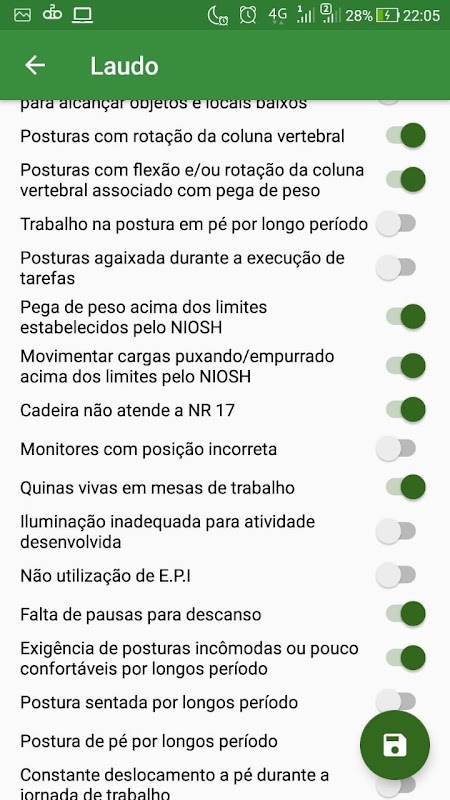Disable Movimentar cargas puxando/empurrado switch
450x800 pixels.
(x=406, y=366)
